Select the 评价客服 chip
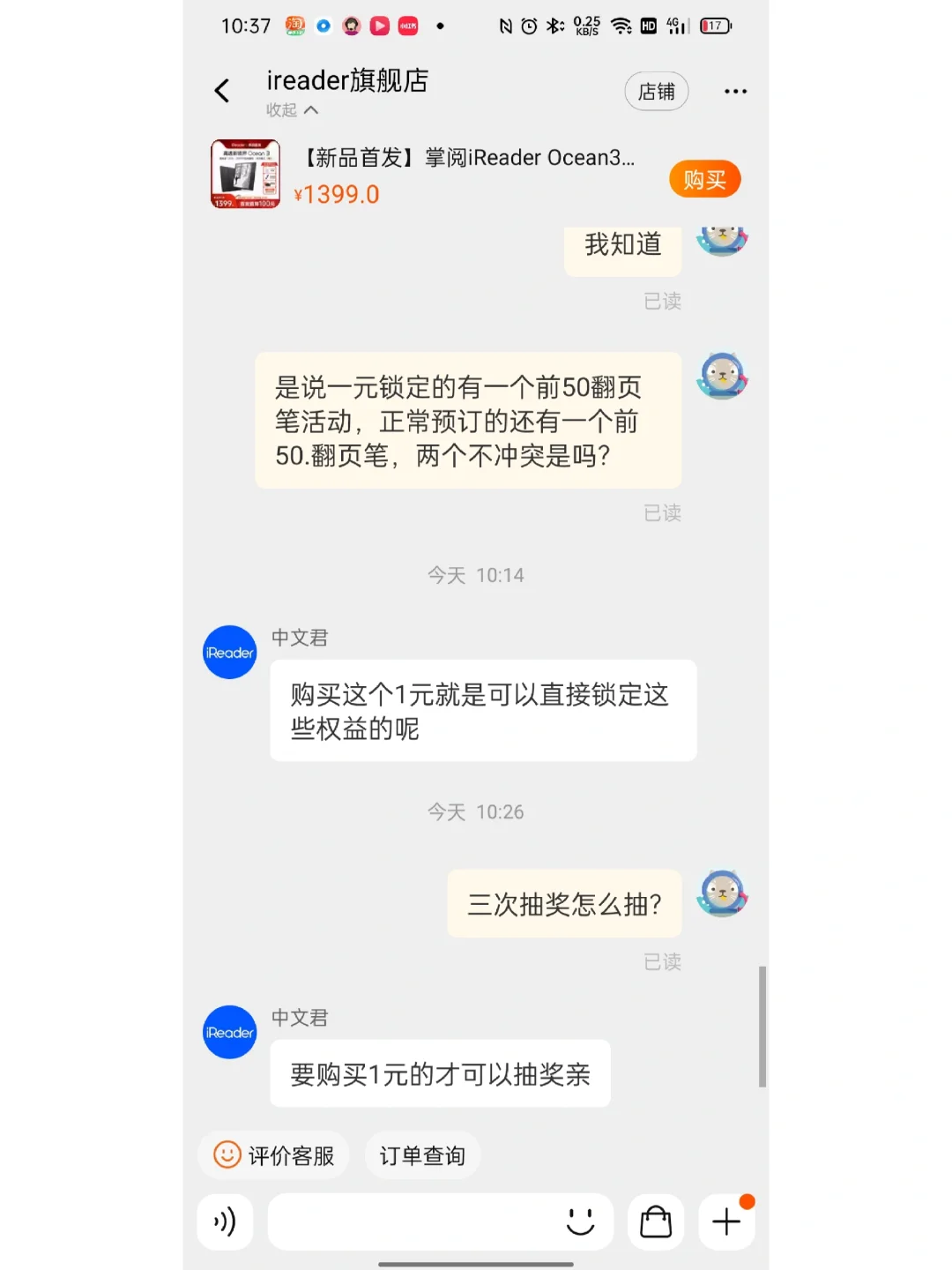 click(274, 1155)
